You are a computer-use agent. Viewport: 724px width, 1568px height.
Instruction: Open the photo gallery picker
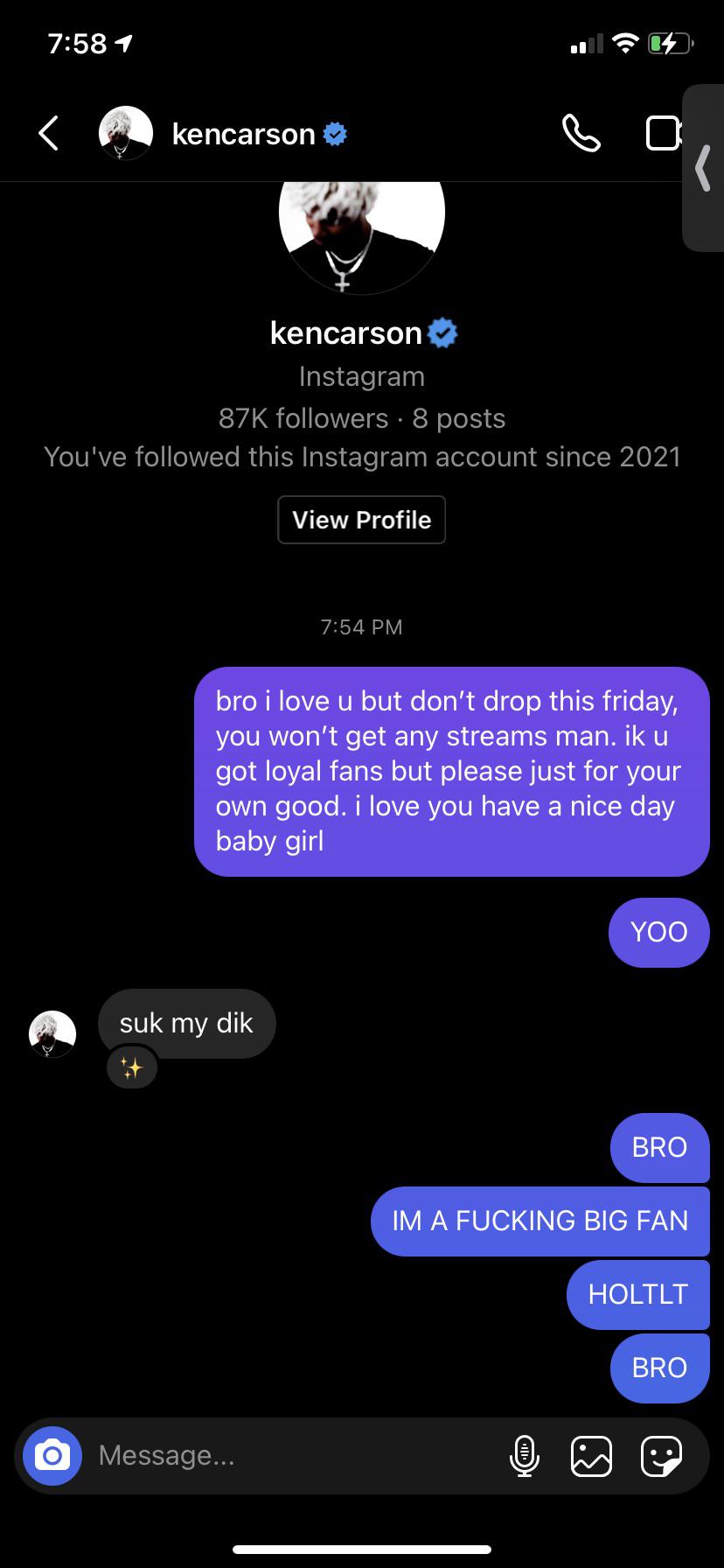591,1455
